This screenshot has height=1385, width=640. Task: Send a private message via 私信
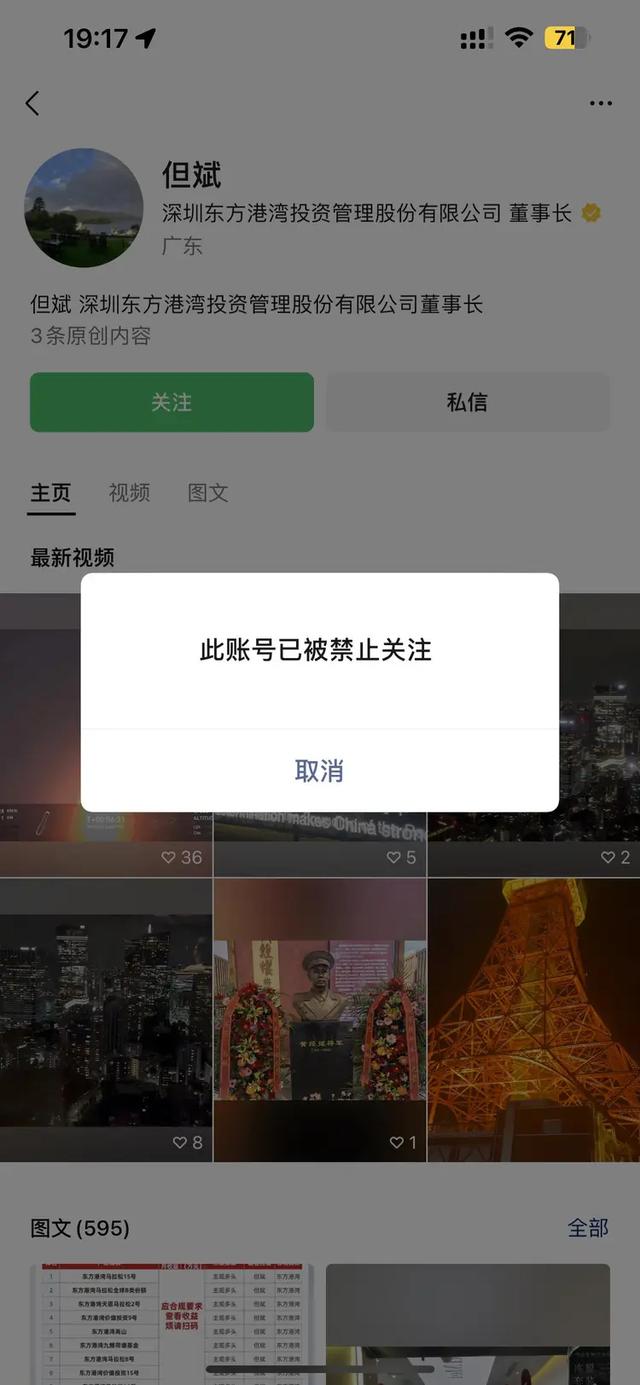(x=467, y=402)
